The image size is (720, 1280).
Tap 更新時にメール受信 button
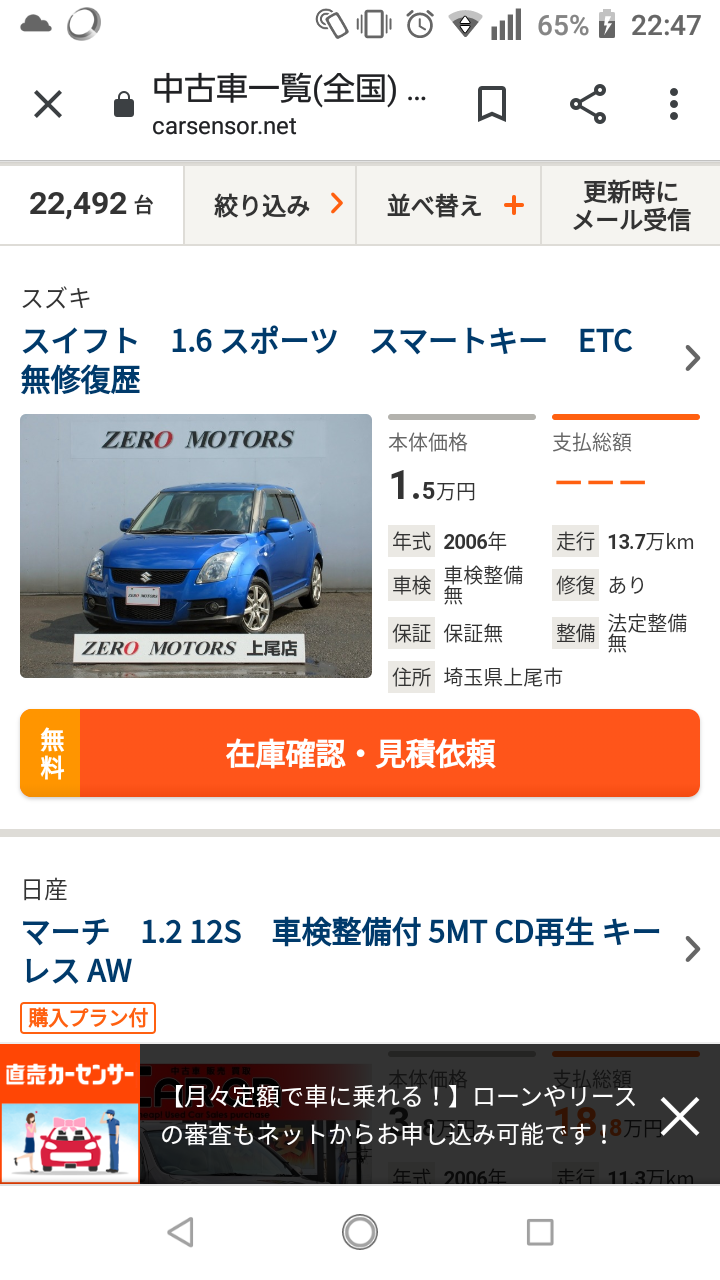(630, 206)
